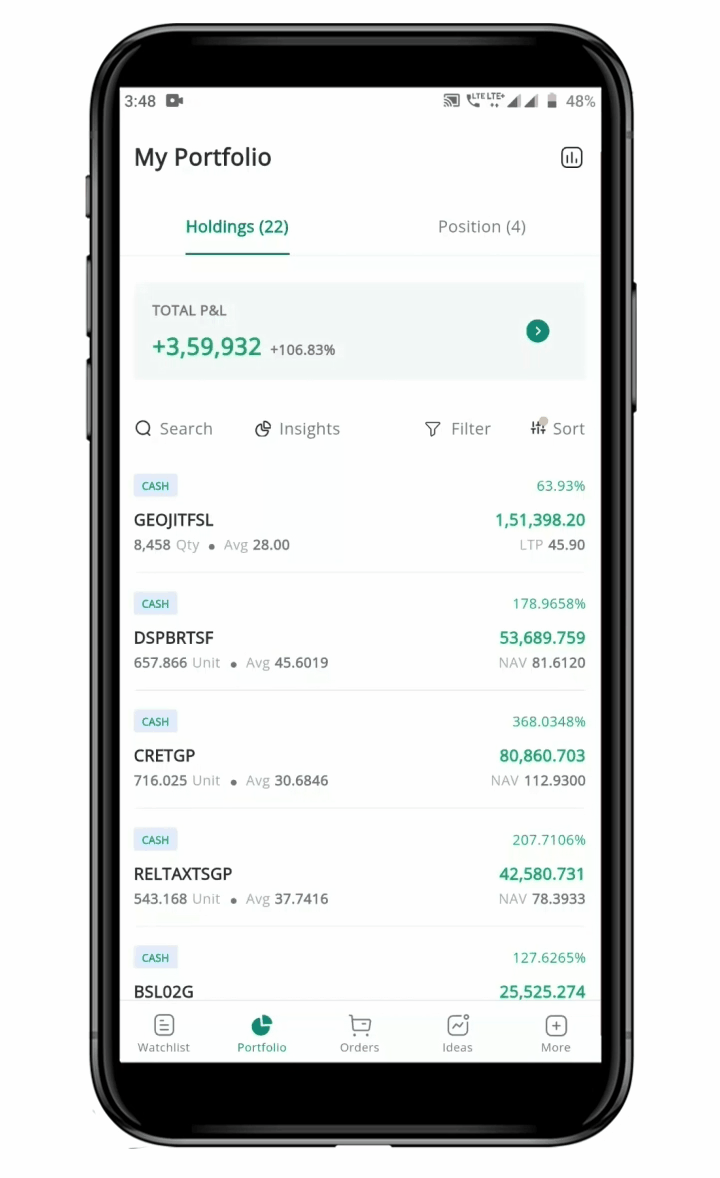This screenshot has width=720, height=1178.
Task: Open the Filter options
Action: (457, 429)
